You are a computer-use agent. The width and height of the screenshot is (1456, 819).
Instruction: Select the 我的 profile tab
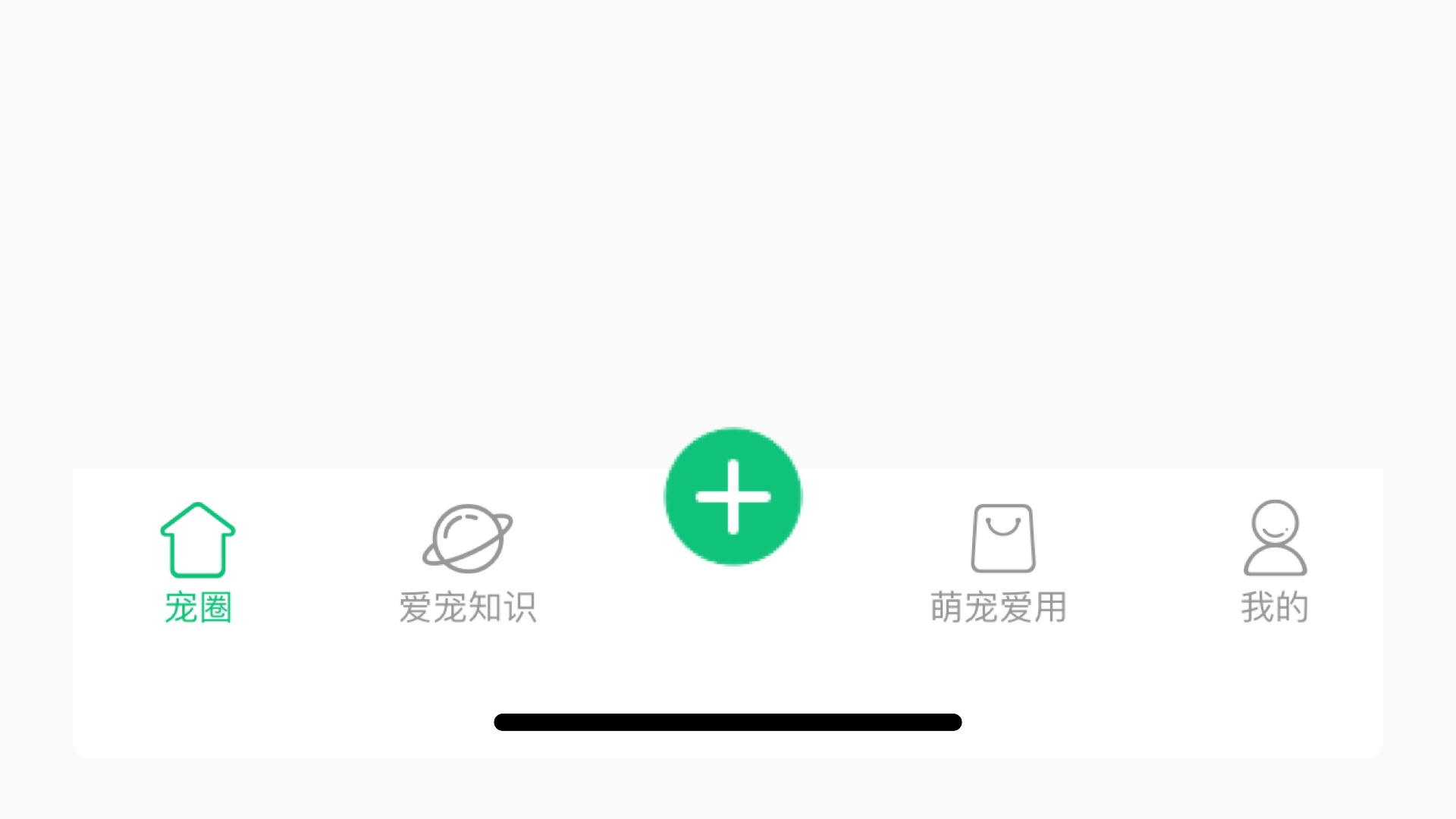[x=1275, y=563]
